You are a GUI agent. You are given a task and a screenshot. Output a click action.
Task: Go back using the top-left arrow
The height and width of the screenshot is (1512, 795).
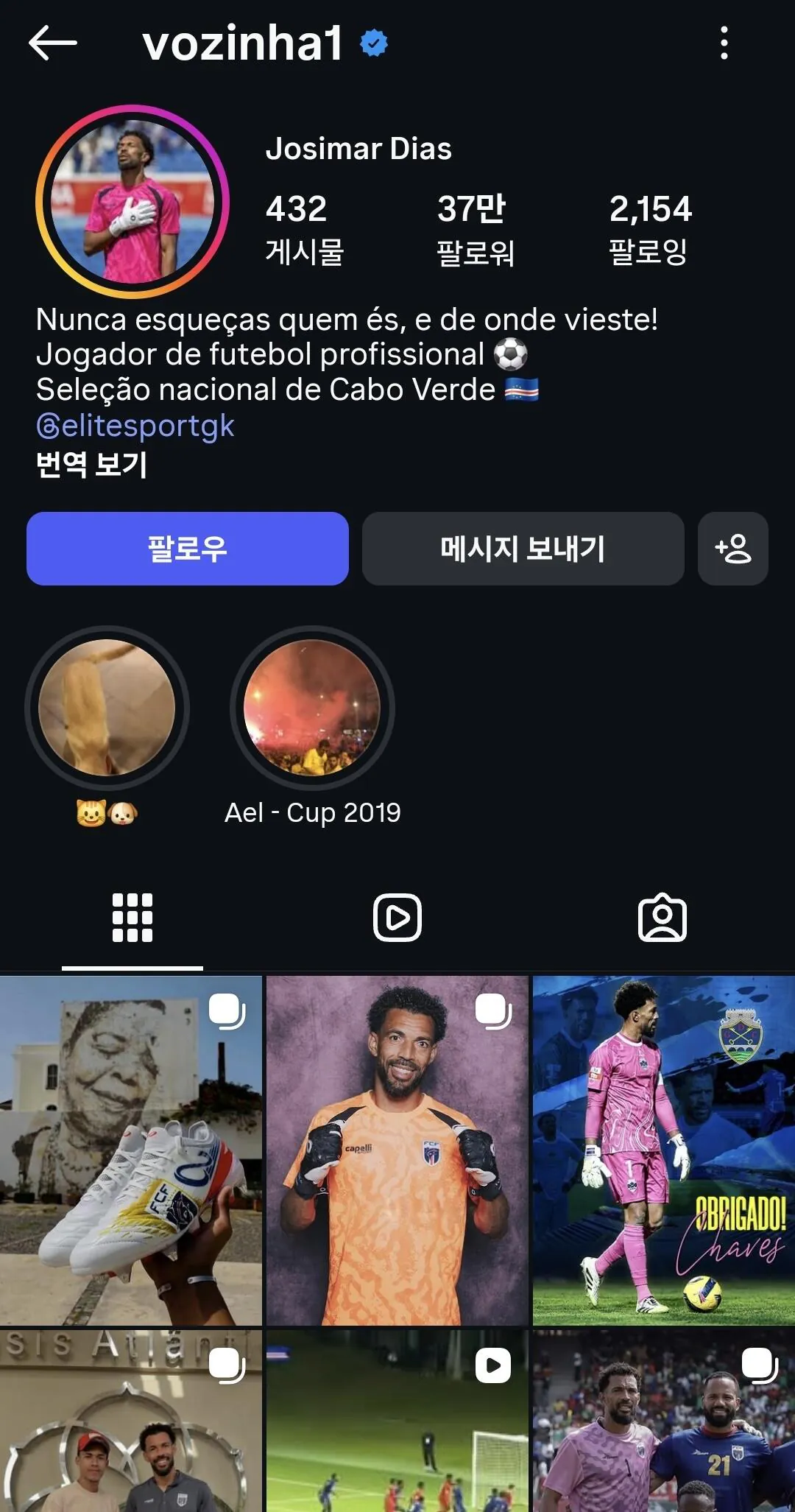[53, 43]
